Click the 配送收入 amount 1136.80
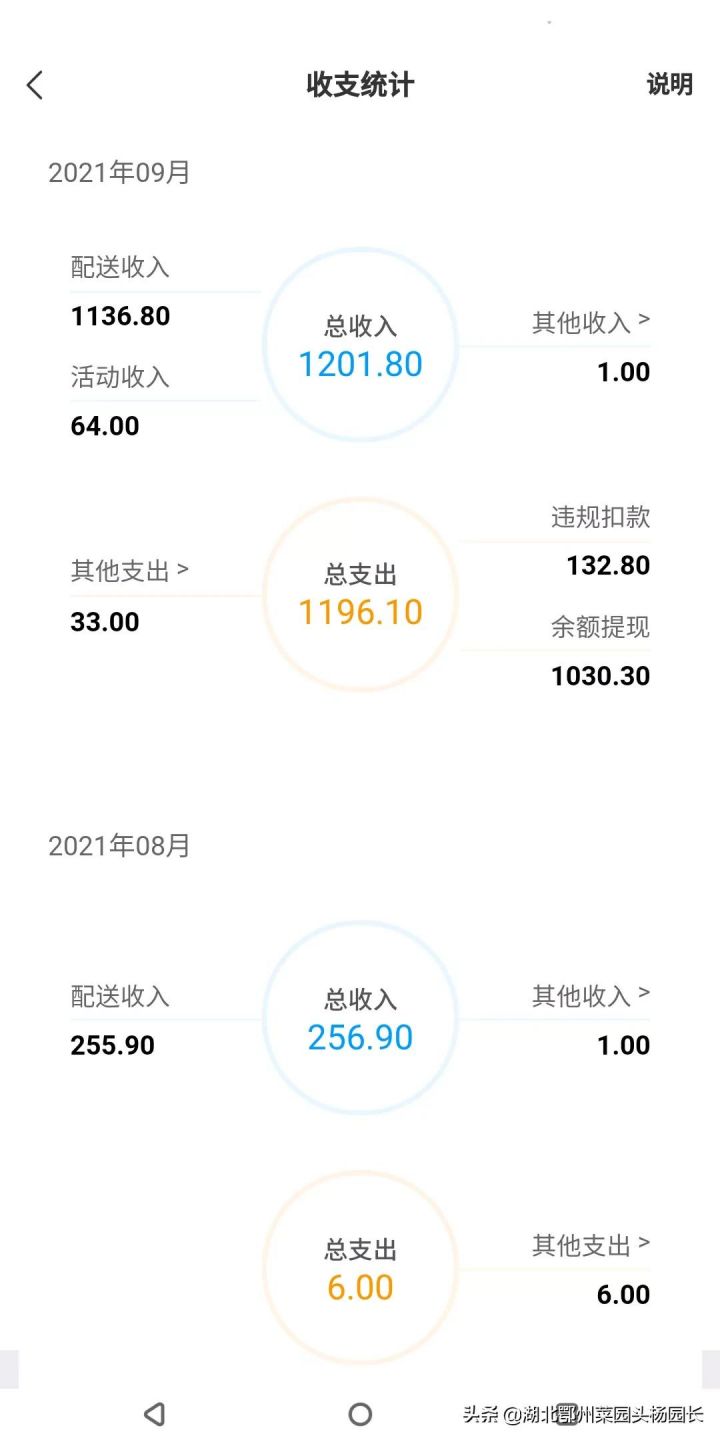 [x=121, y=316]
